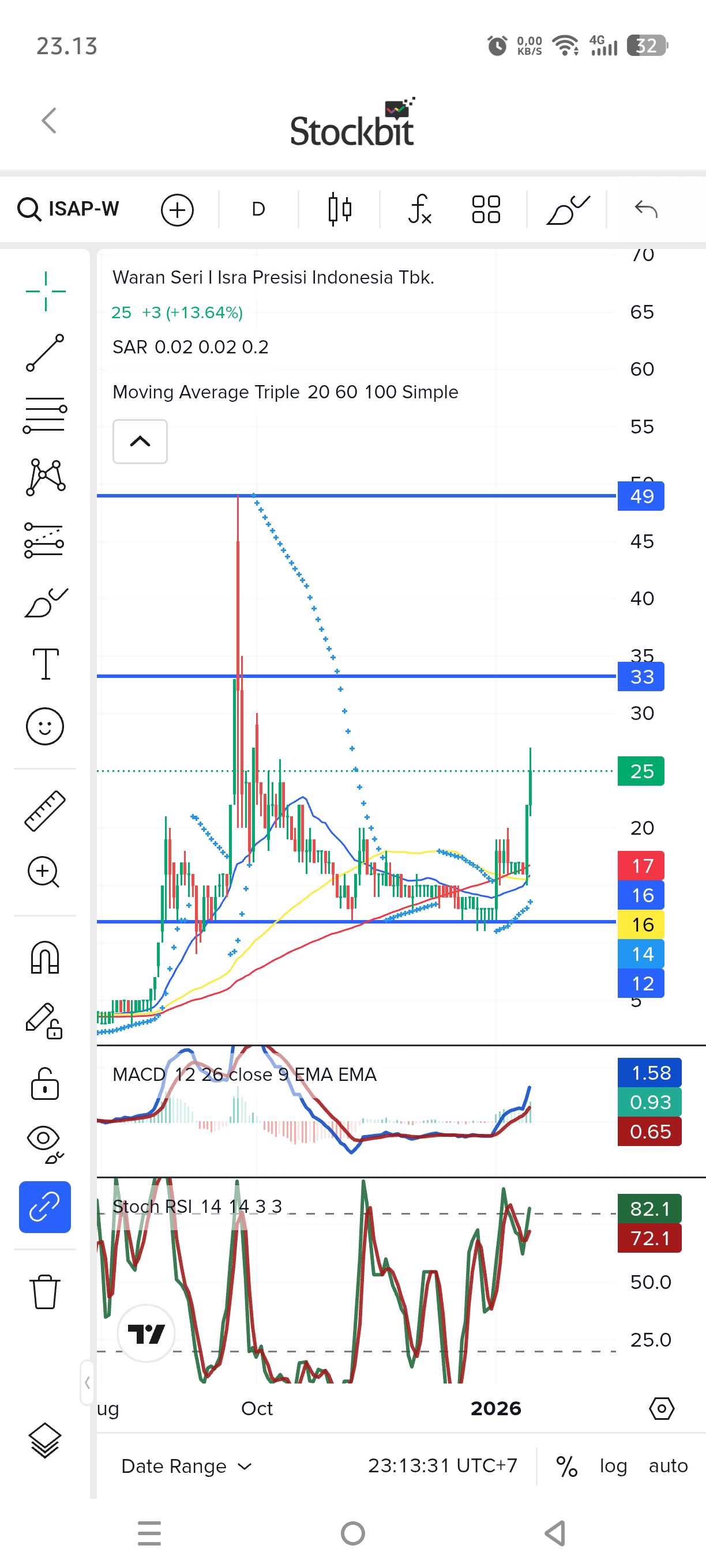Open chart settings gear icon

pyautogui.click(x=662, y=1408)
